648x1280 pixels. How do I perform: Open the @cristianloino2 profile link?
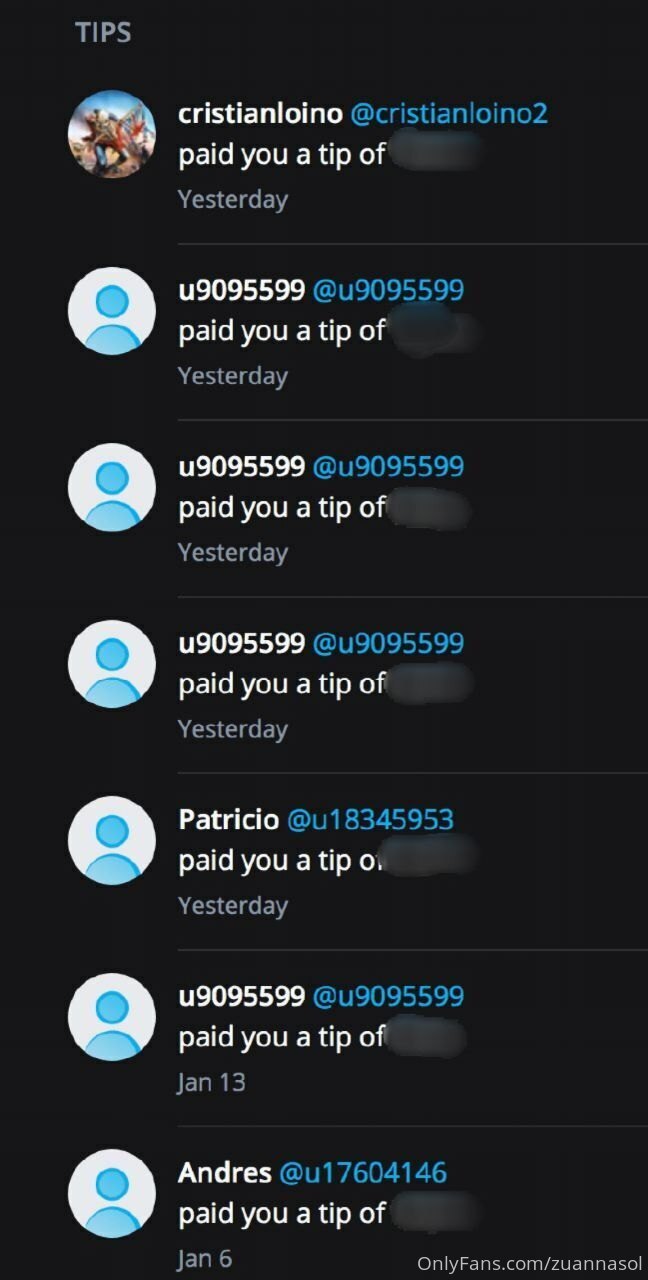tap(449, 114)
